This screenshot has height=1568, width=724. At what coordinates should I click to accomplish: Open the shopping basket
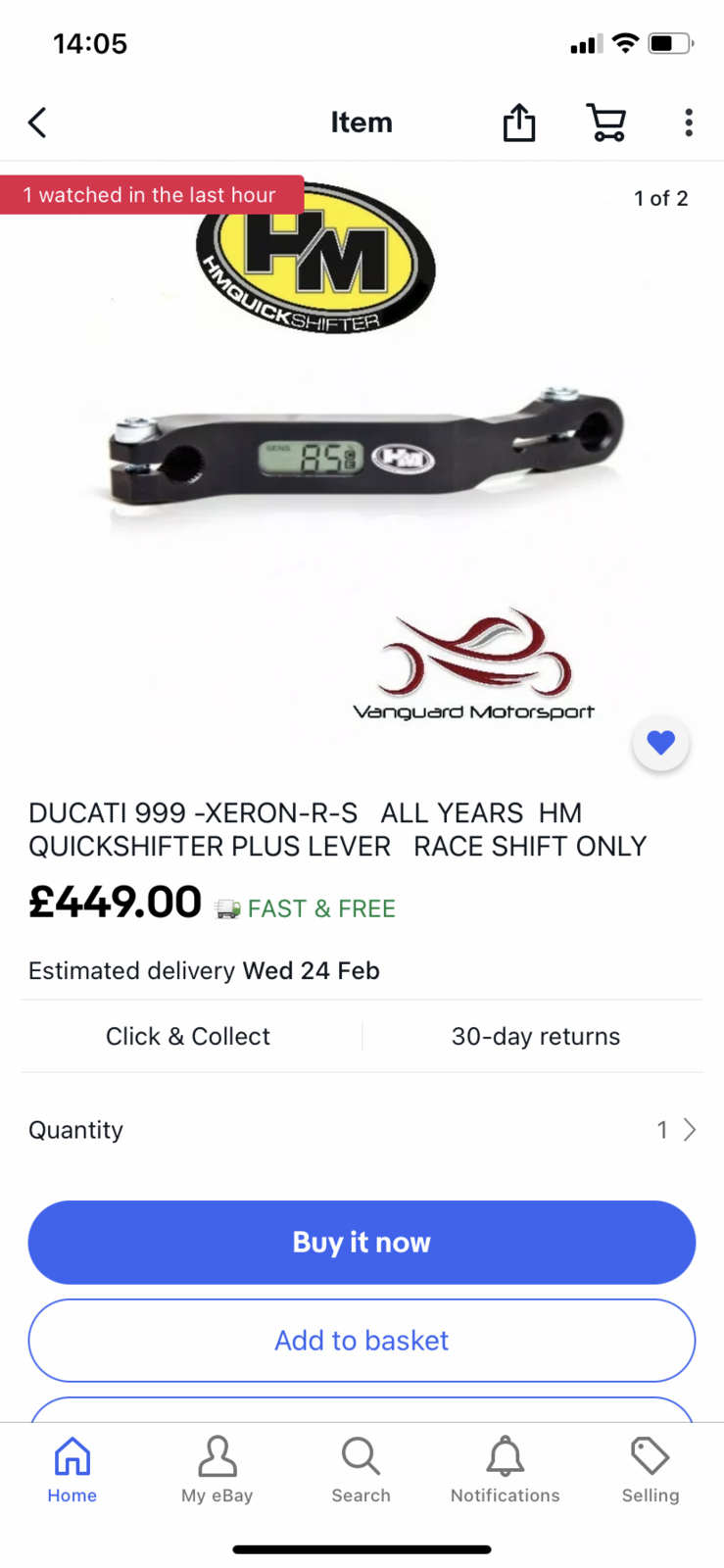coord(606,122)
